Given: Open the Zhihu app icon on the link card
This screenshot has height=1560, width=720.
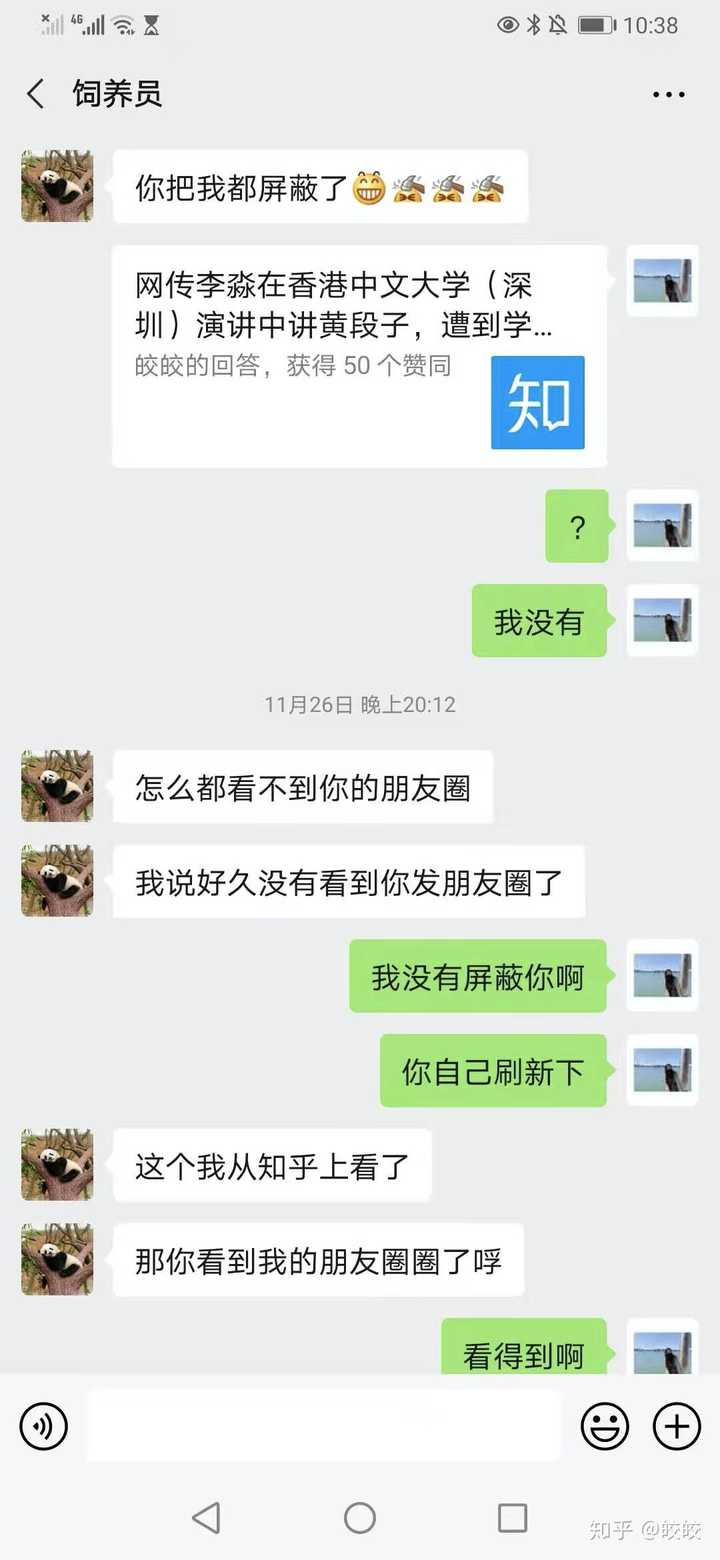Looking at the screenshot, I should pyautogui.click(x=537, y=402).
